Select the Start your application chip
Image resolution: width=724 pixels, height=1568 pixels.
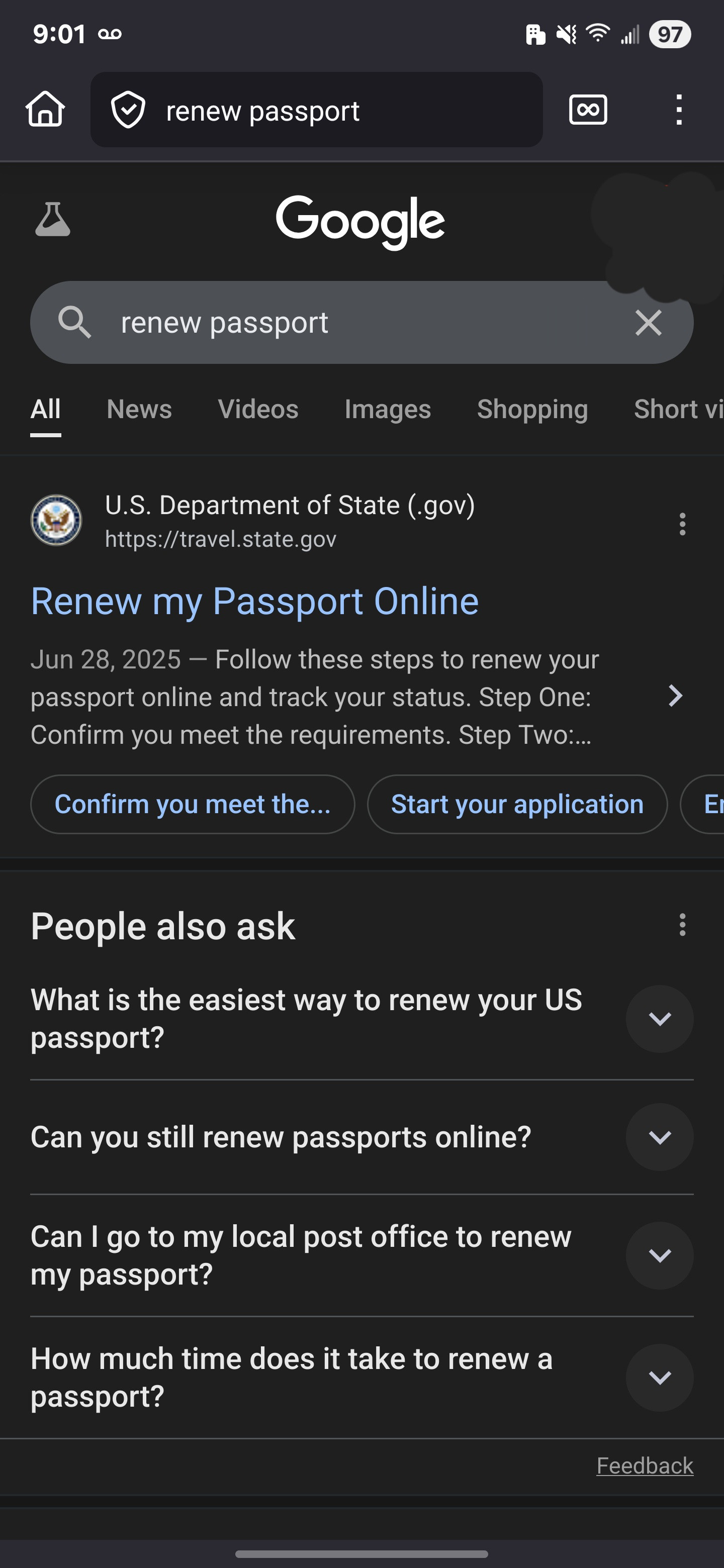pyautogui.click(x=517, y=804)
